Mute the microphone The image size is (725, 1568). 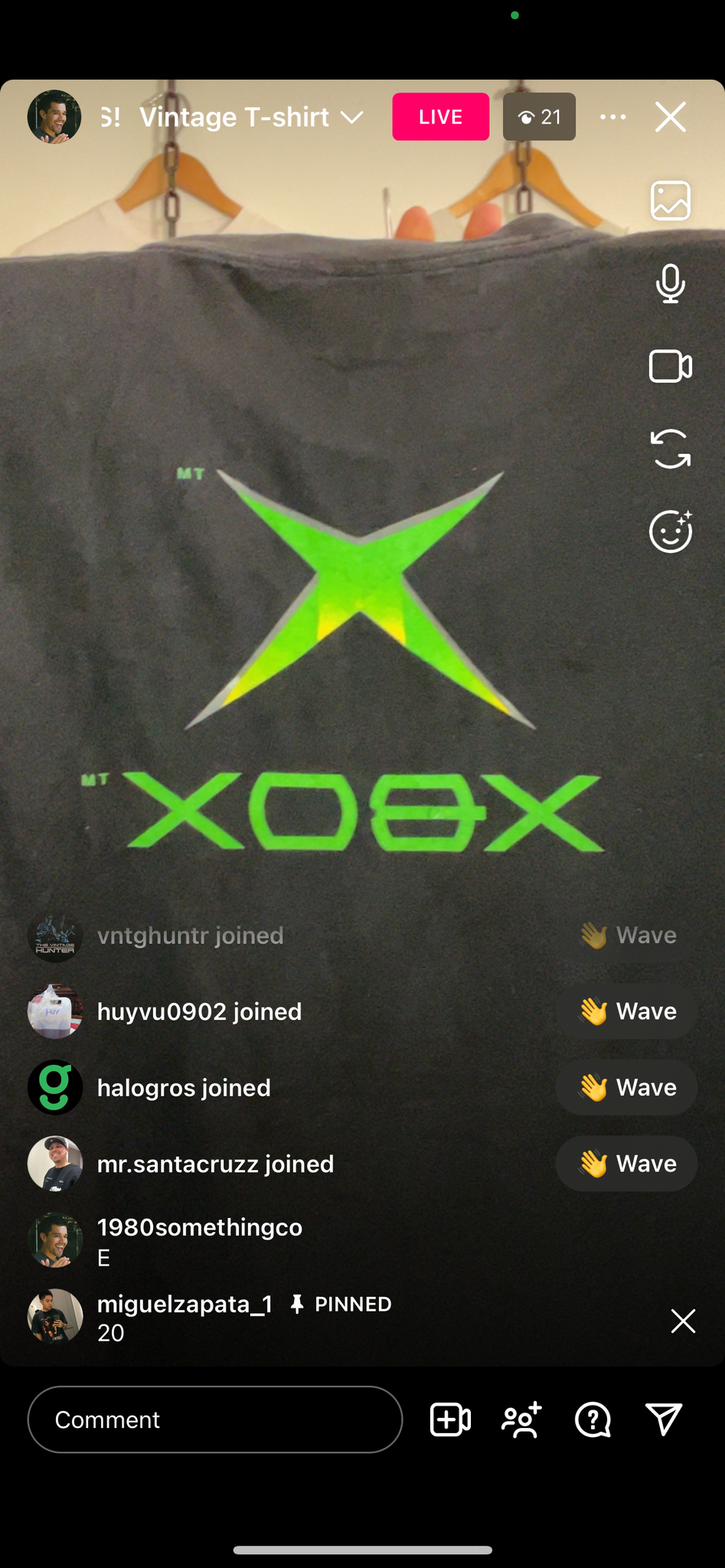pyautogui.click(x=671, y=283)
